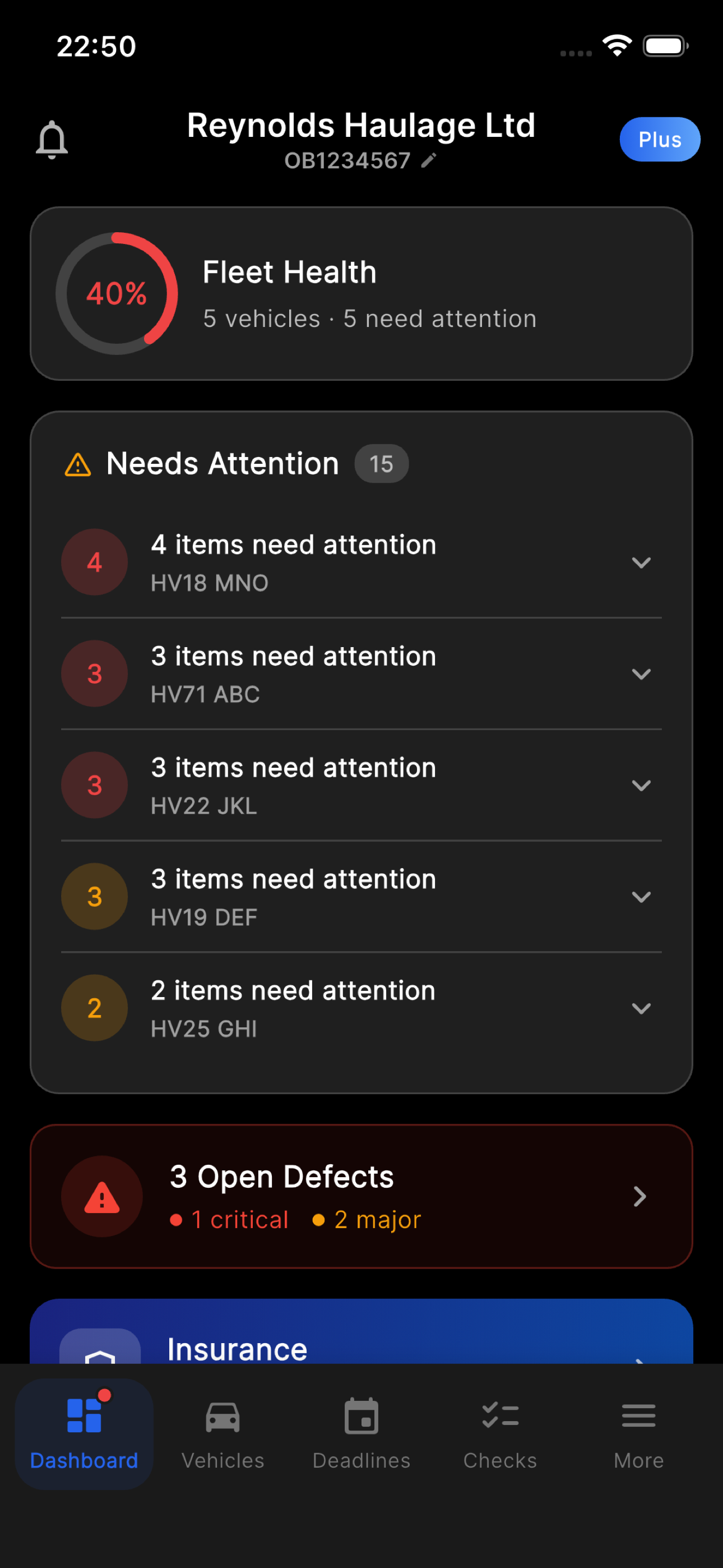Tap the notification bell icon
723x1568 pixels.
52,140
